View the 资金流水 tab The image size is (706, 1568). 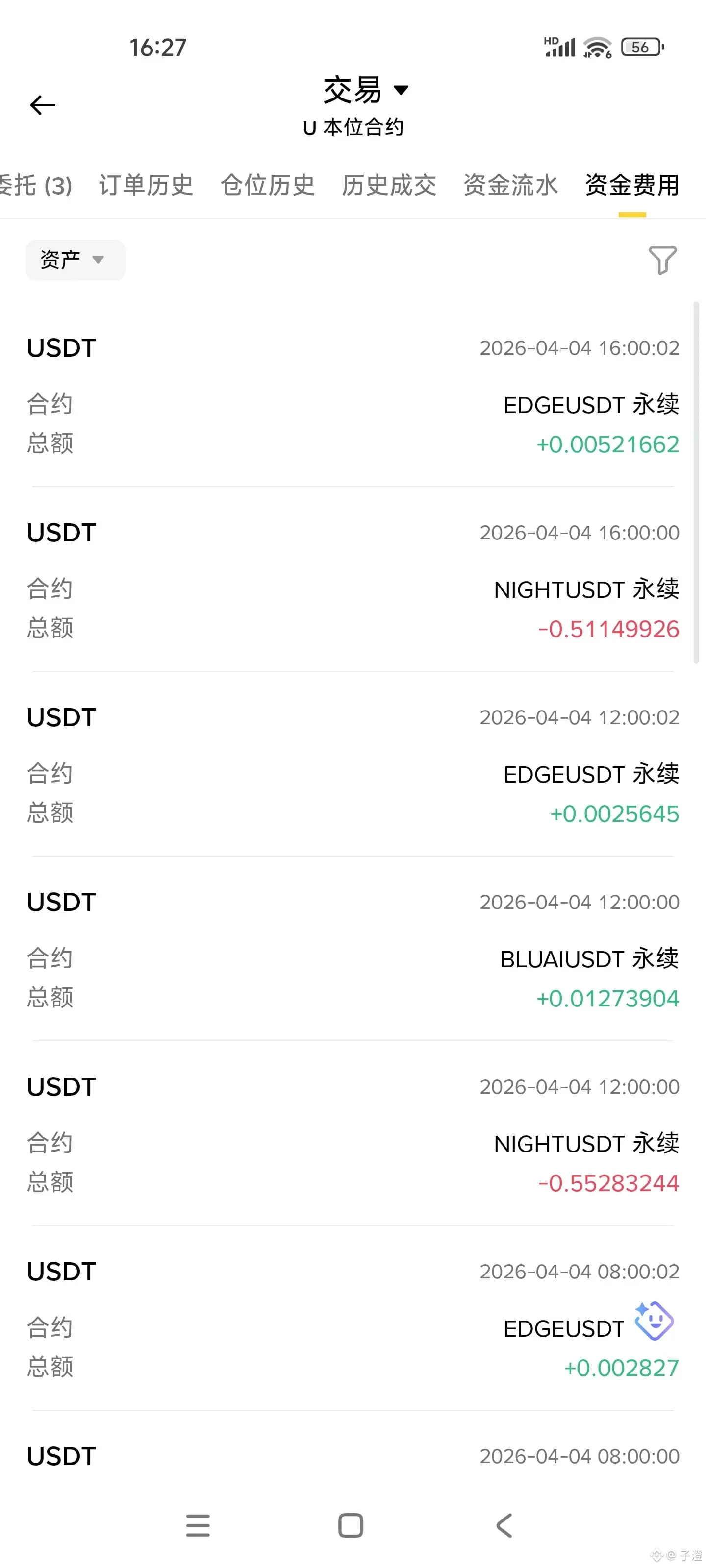(x=510, y=186)
